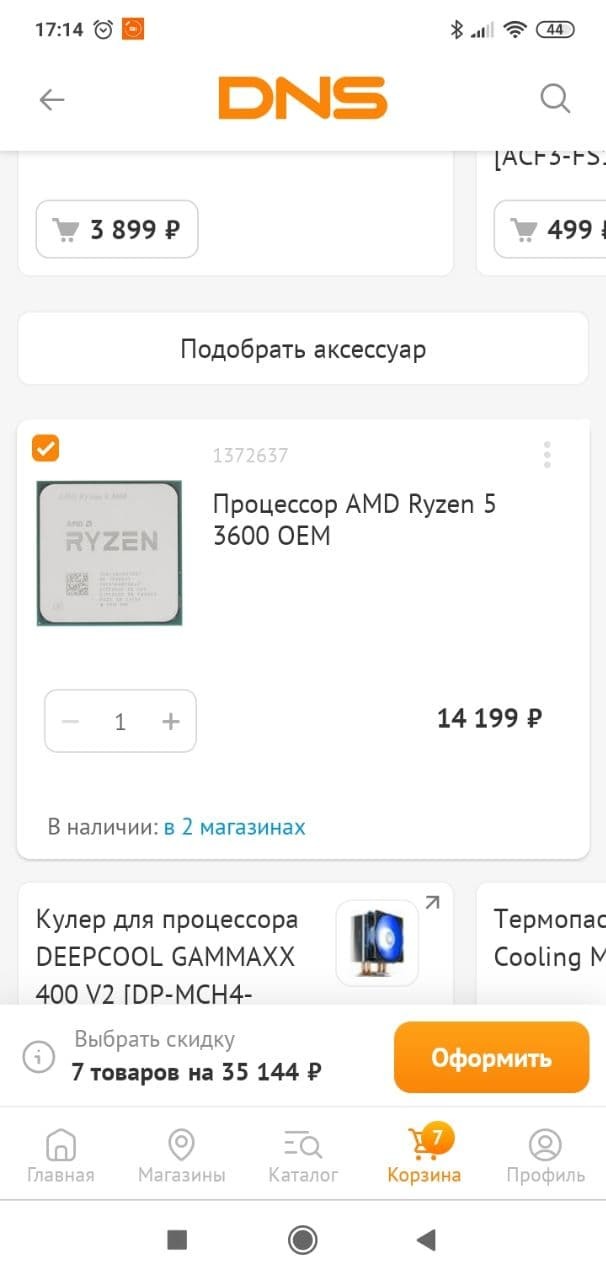
Task: Uncheck the AMD Ryzen 5 3600 checkbox
Action: coord(45,447)
